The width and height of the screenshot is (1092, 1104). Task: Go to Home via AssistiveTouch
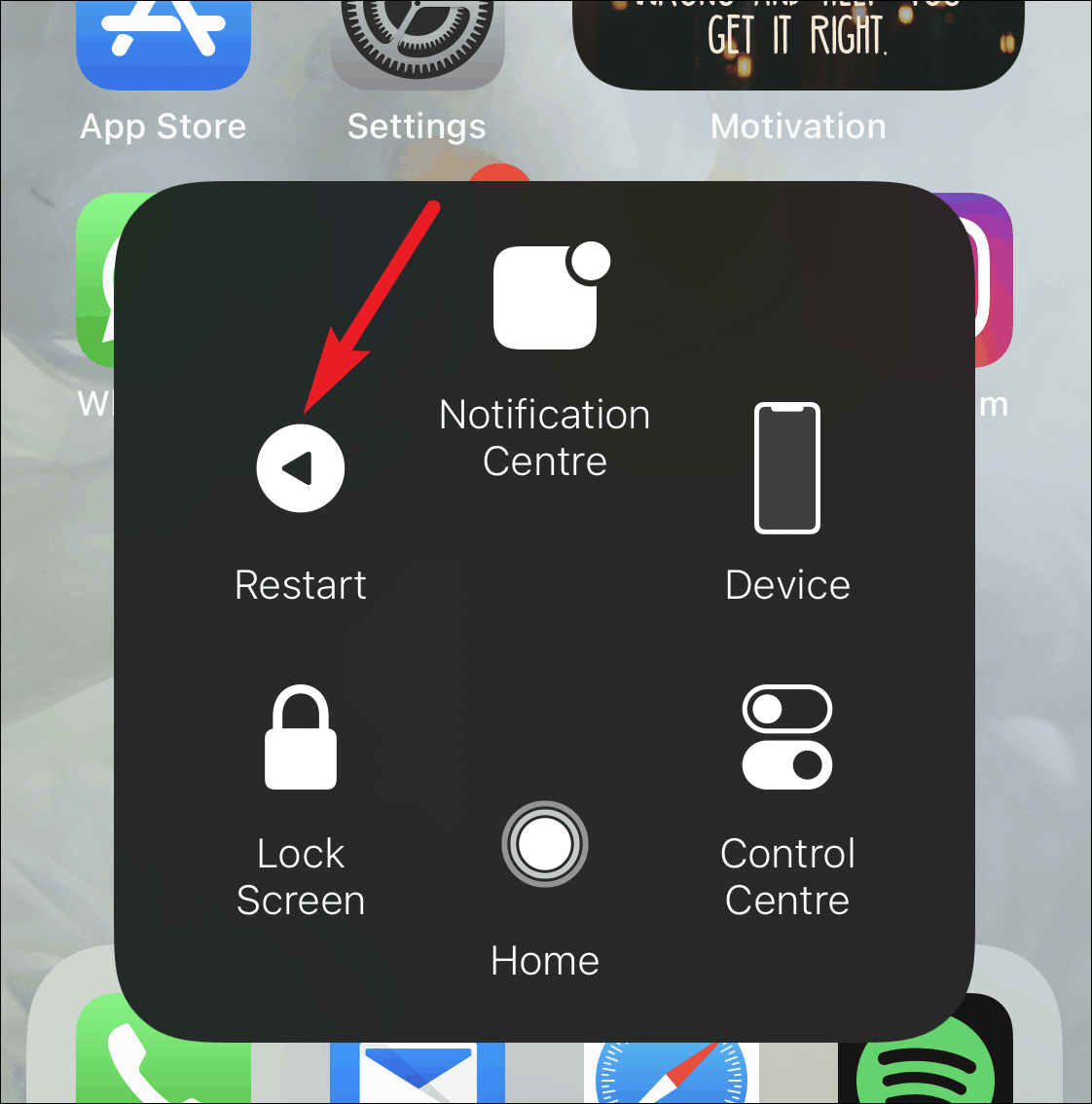[544, 844]
